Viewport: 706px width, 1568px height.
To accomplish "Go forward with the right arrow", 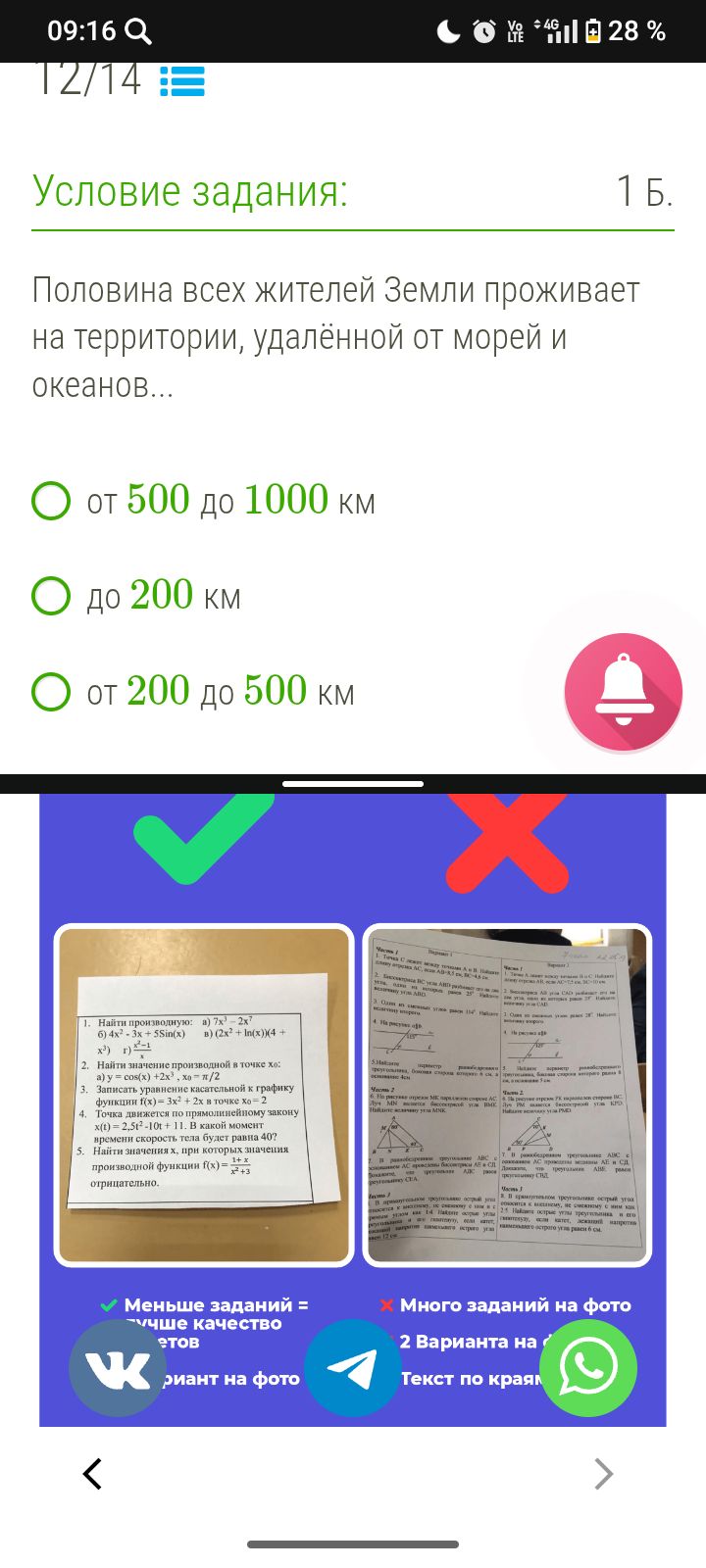I will (603, 1473).
